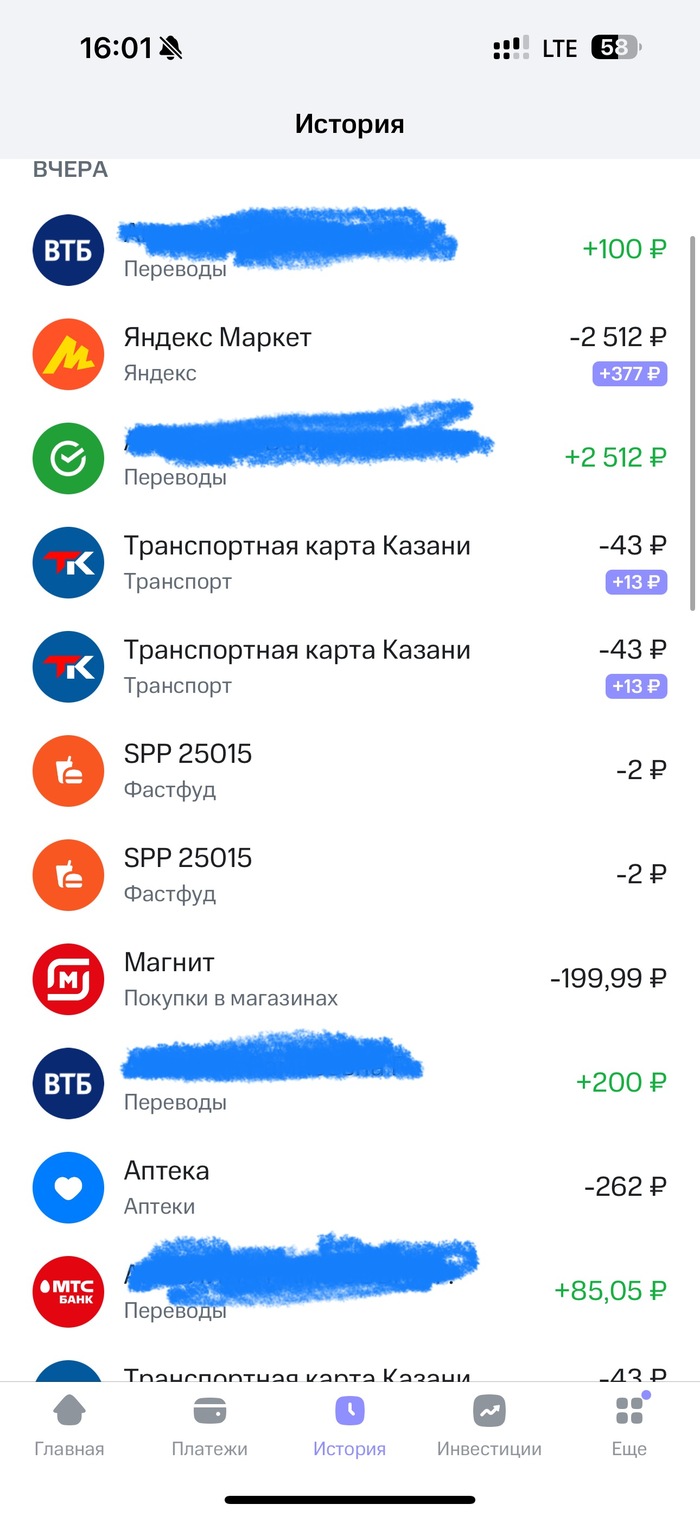Viewport: 700px width, 1517px height.
Task: Open the Платежи tab
Action: tap(209, 1426)
